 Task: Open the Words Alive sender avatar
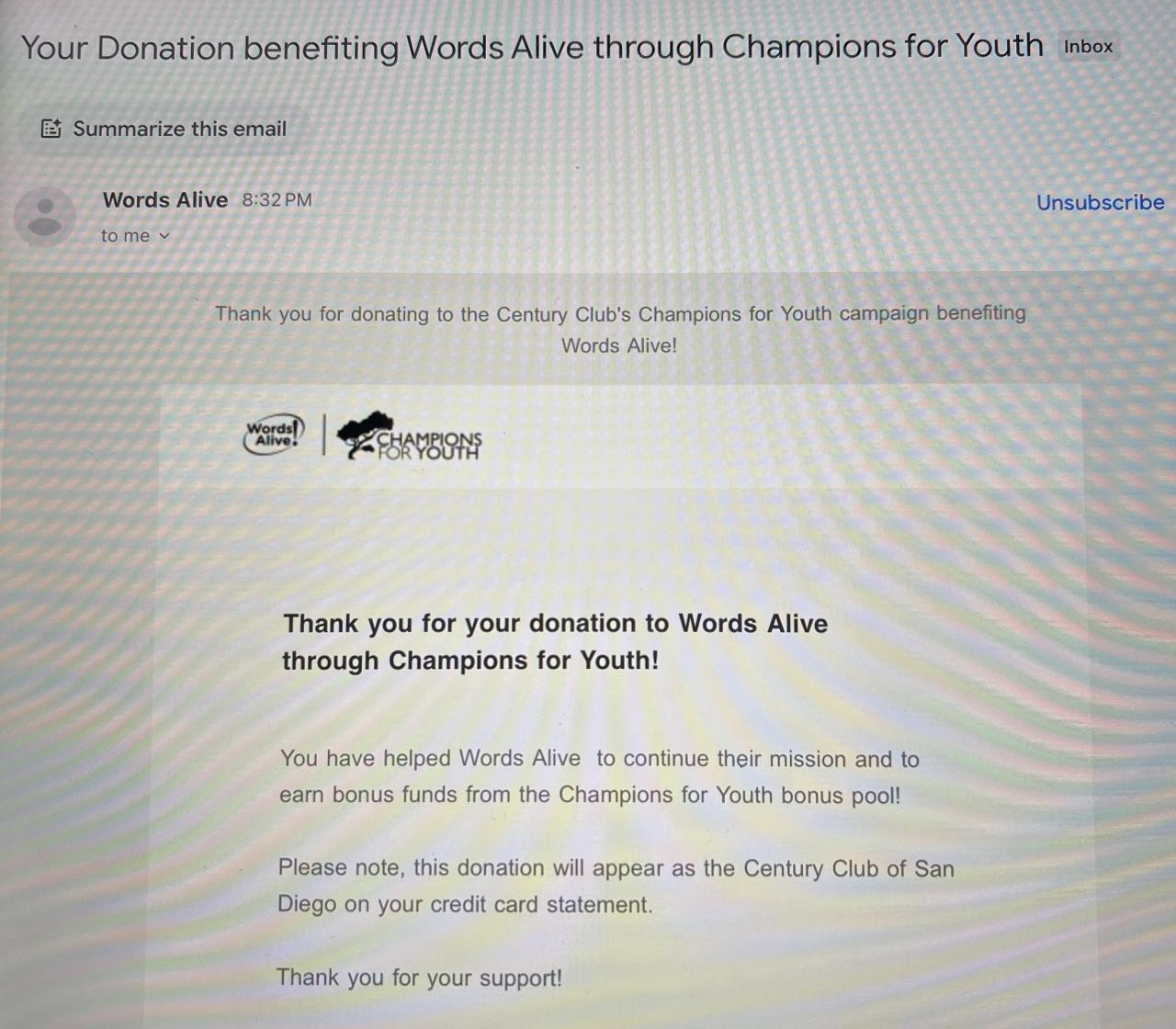point(45,217)
